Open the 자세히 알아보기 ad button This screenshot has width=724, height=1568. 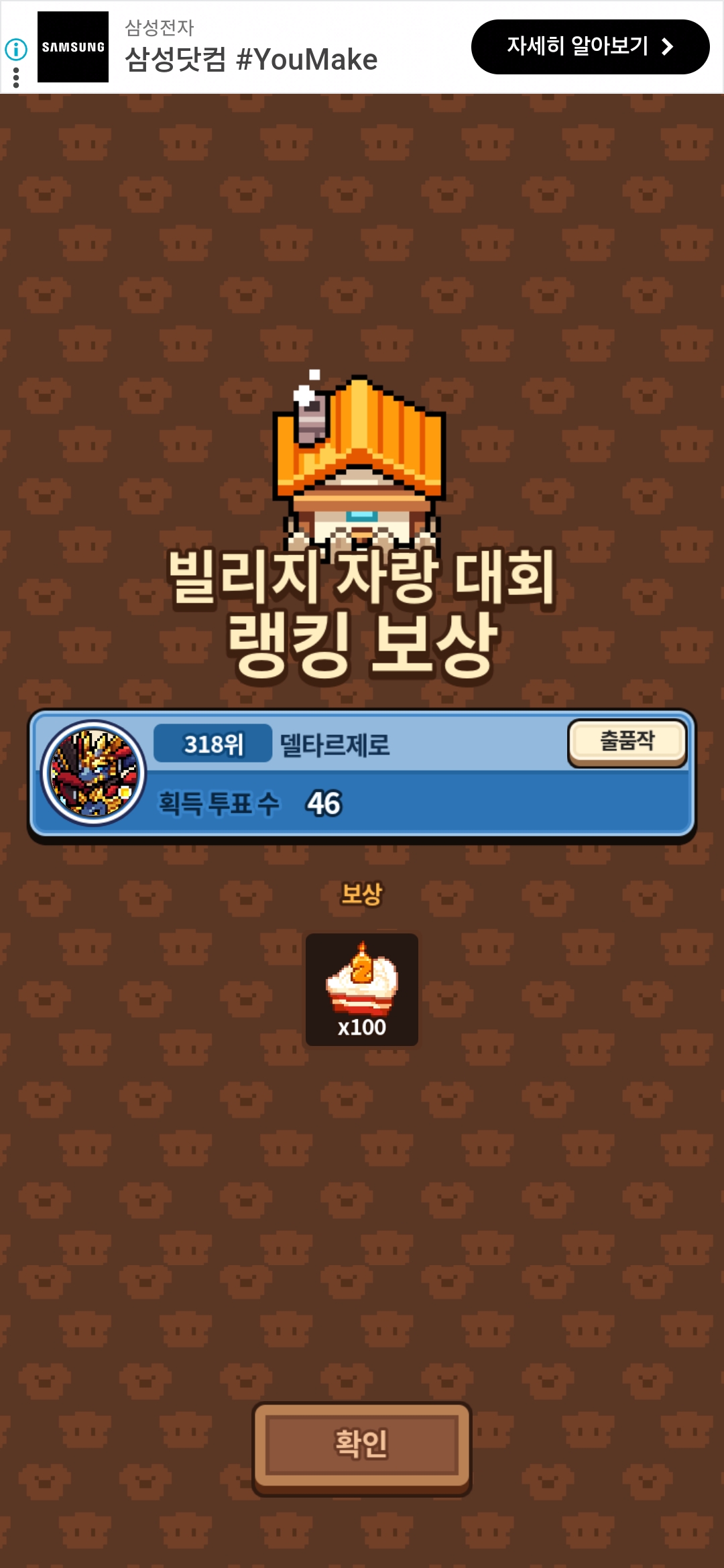point(590,47)
